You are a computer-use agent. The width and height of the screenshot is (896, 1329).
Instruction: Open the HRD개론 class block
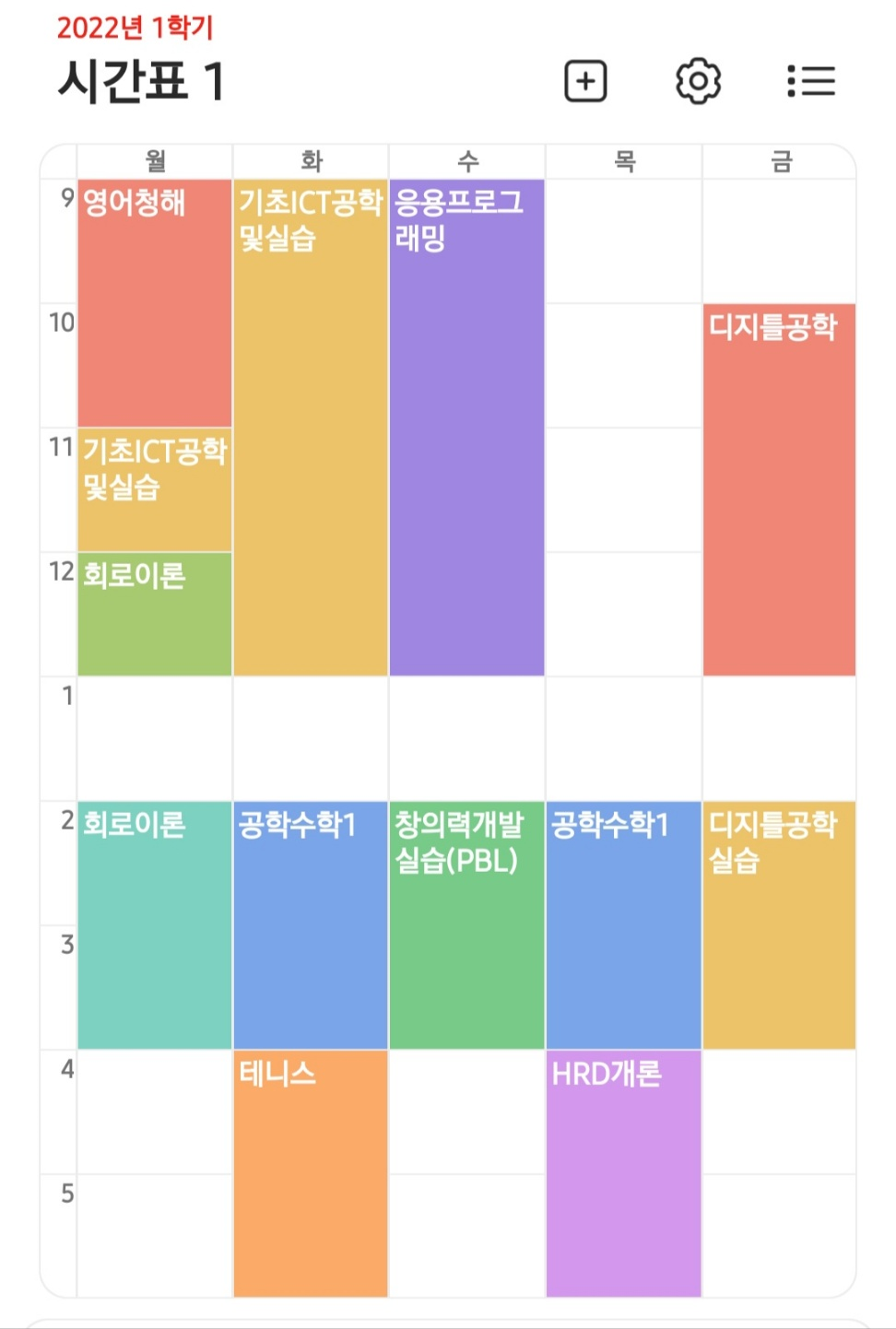623,1172
